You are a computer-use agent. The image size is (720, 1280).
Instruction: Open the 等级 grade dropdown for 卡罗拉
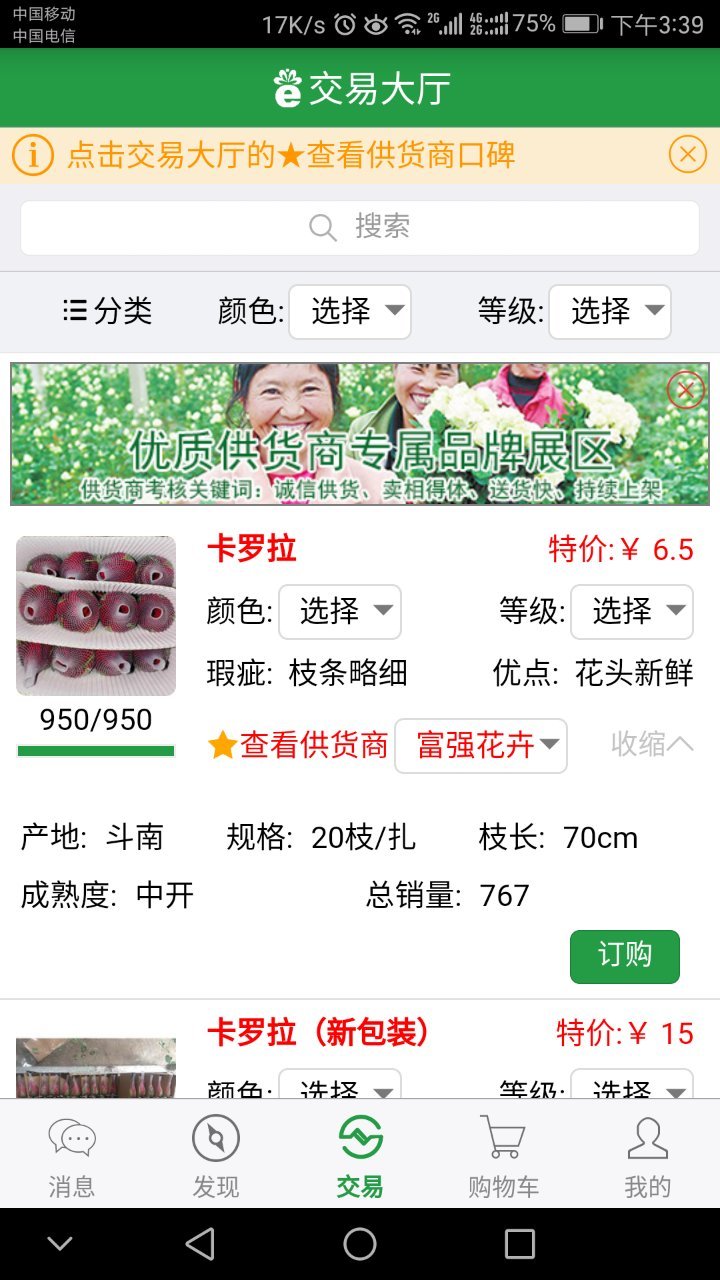coord(631,612)
